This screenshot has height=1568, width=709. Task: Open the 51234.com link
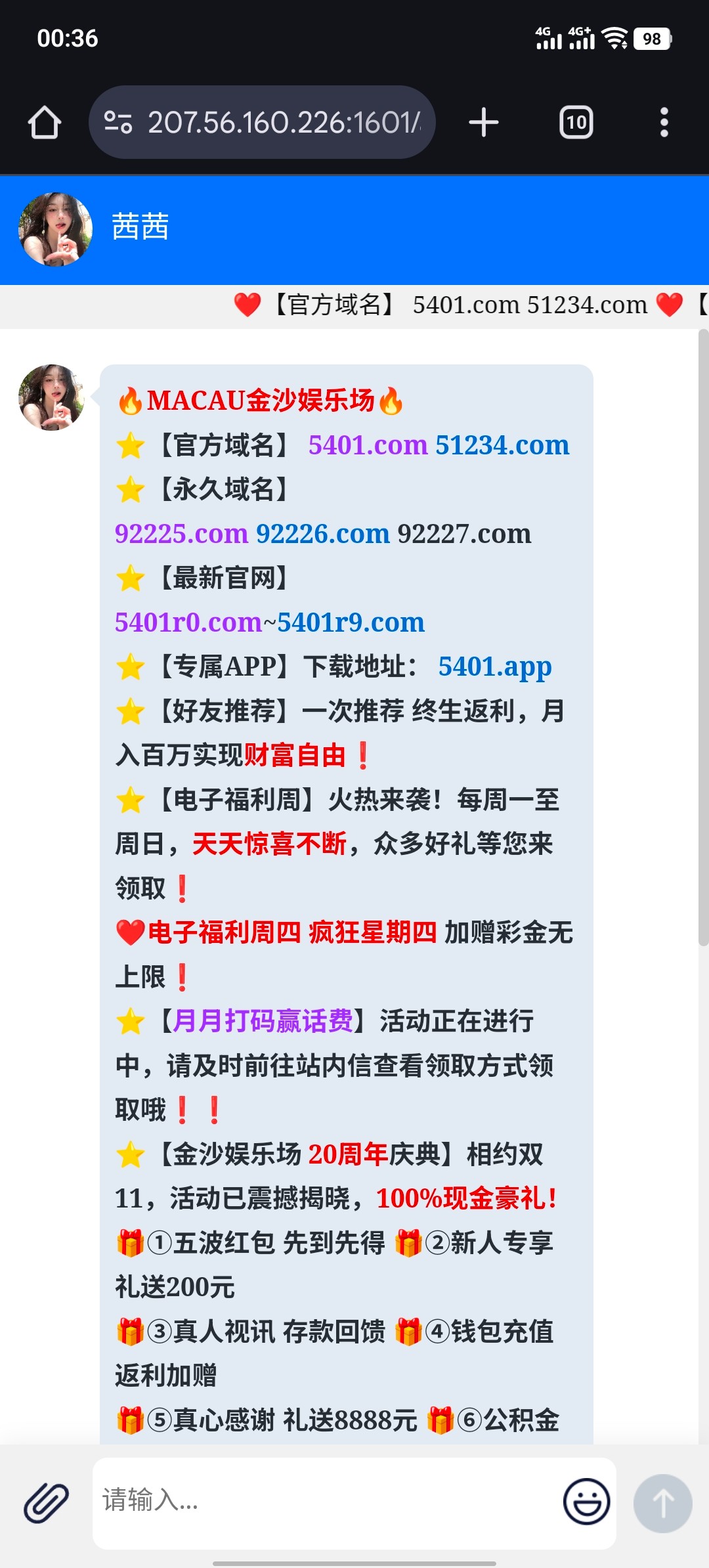502,445
